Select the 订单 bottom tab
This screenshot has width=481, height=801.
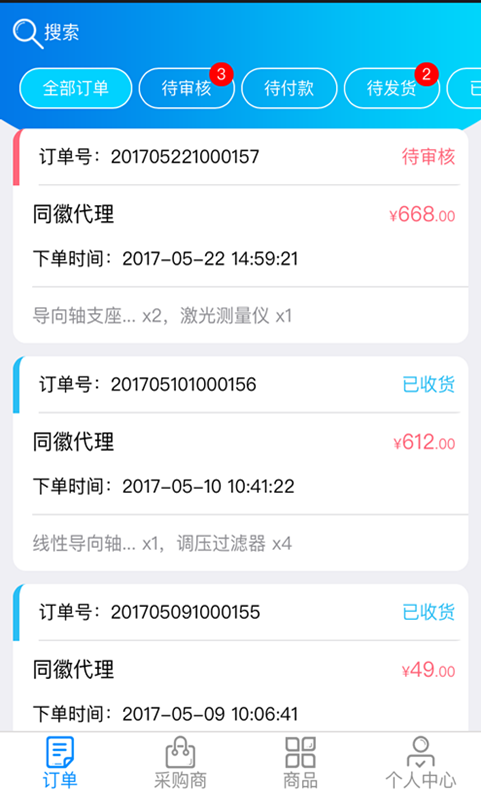[60, 763]
